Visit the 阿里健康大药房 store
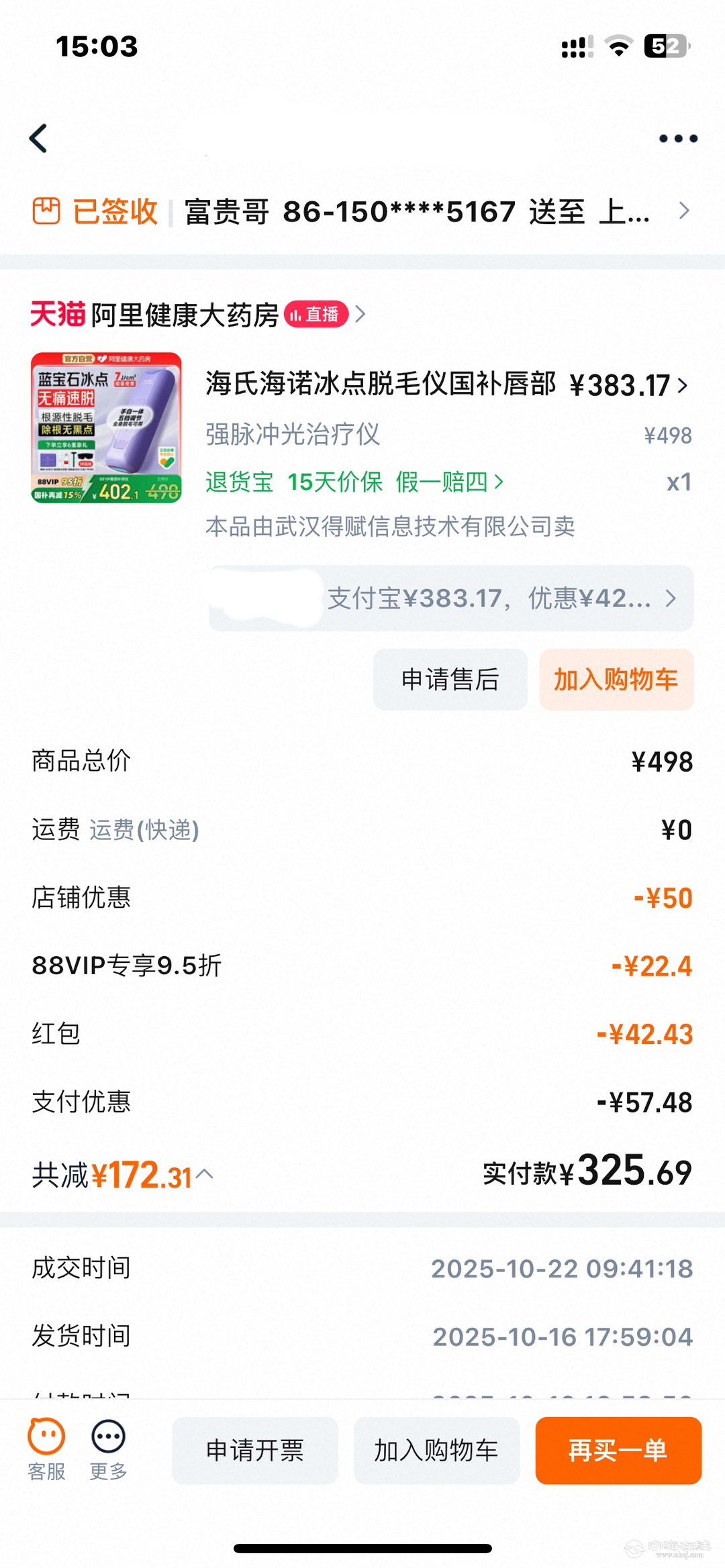 tap(185, 315)
